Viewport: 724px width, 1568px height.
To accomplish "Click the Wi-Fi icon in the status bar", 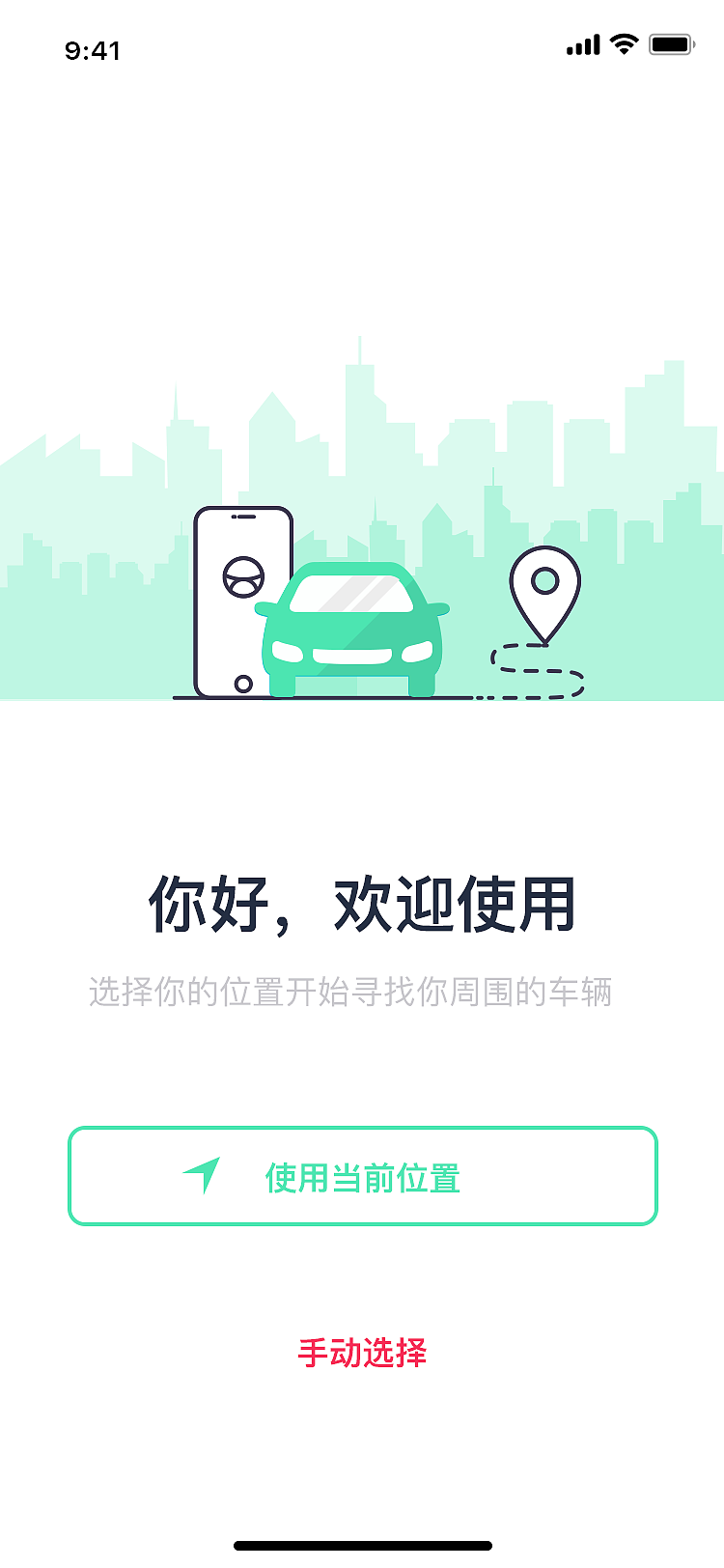I will click(622, 44).
